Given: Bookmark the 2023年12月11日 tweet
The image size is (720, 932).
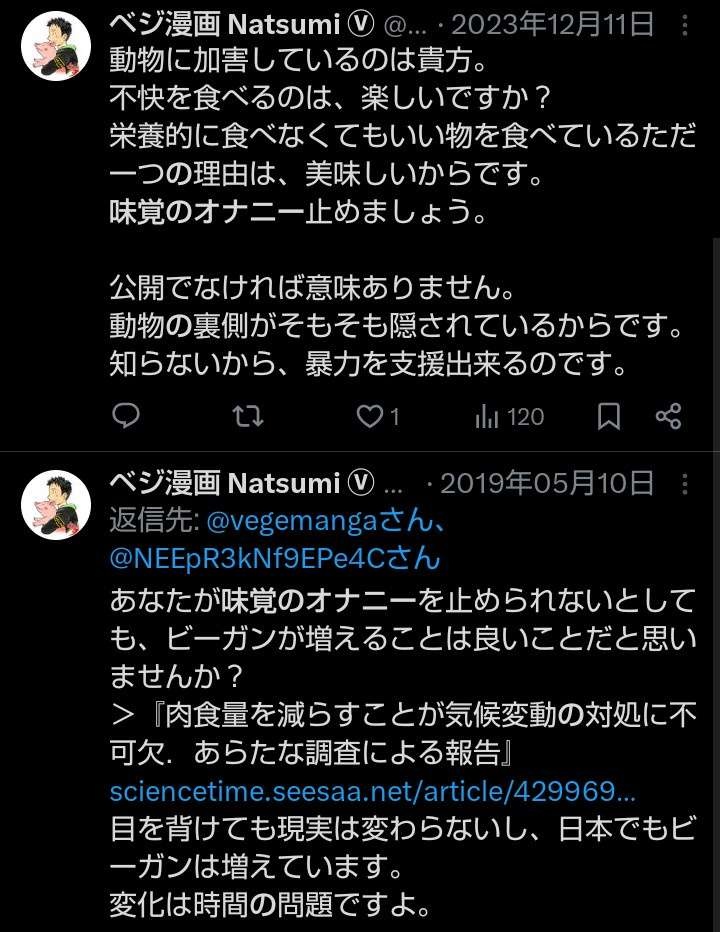Looking at the screenshot, I should [608, 416].
